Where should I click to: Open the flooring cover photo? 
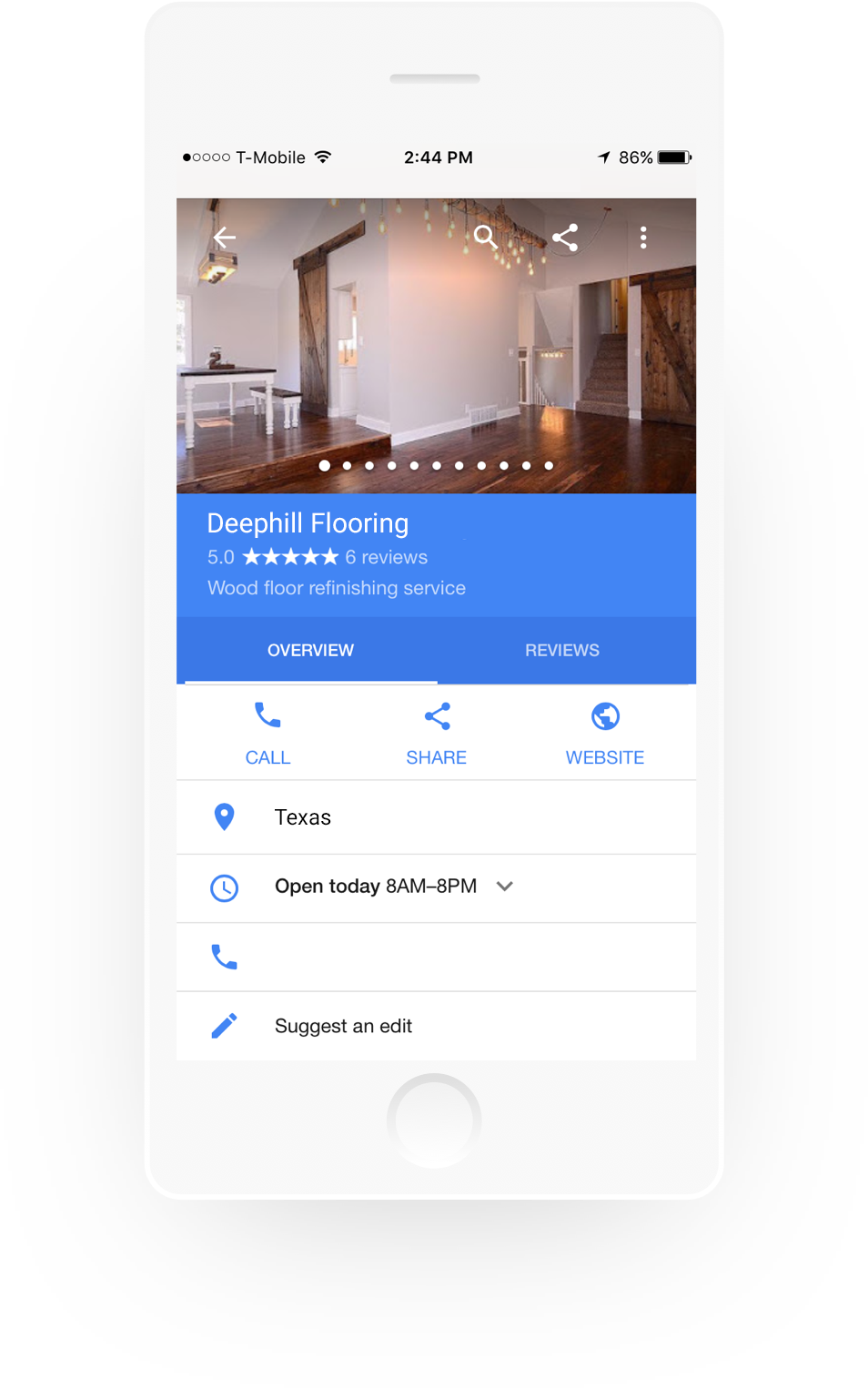pyautogui.click(x=436, y=364)
